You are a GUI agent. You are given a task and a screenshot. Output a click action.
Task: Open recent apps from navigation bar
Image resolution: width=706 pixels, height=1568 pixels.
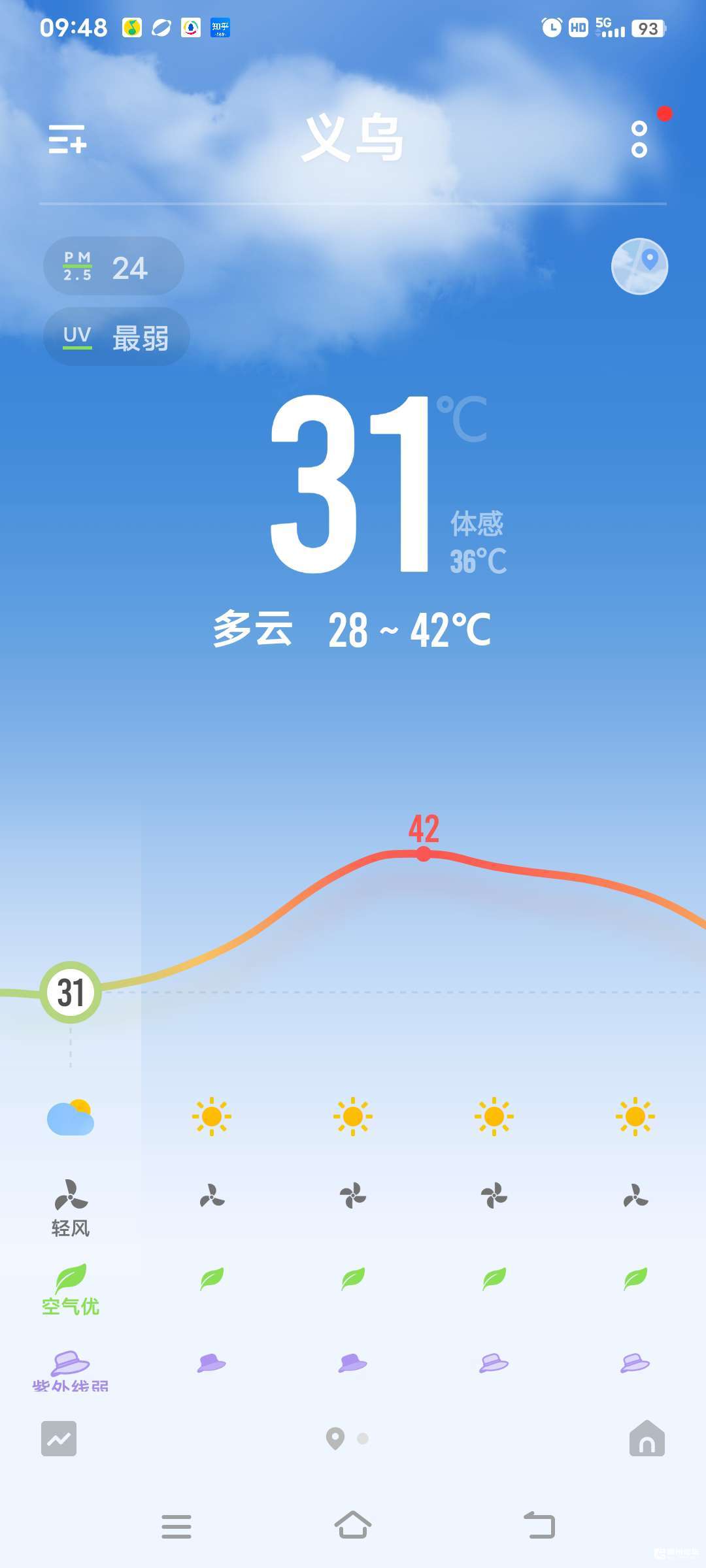coord(176,1527)
